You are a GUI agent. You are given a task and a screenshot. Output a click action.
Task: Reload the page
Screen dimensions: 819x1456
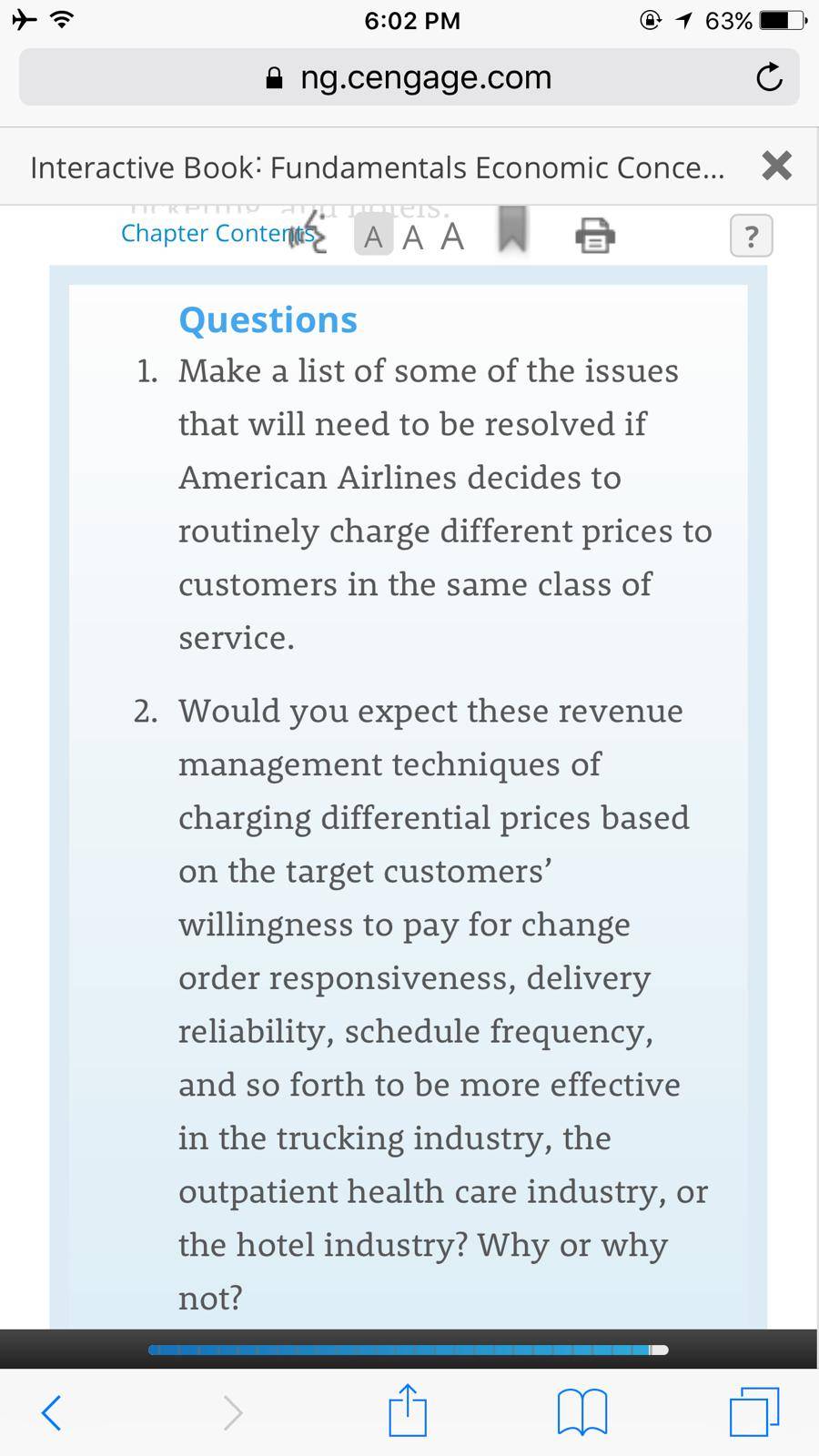click(x=769, y=77)
